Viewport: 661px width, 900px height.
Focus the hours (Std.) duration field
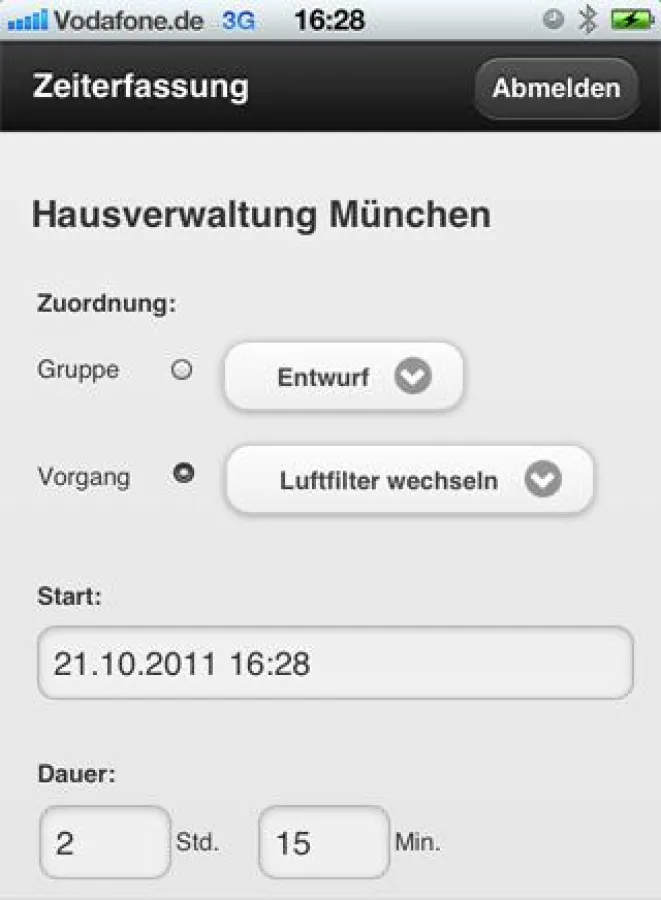[x=105, y=842]
